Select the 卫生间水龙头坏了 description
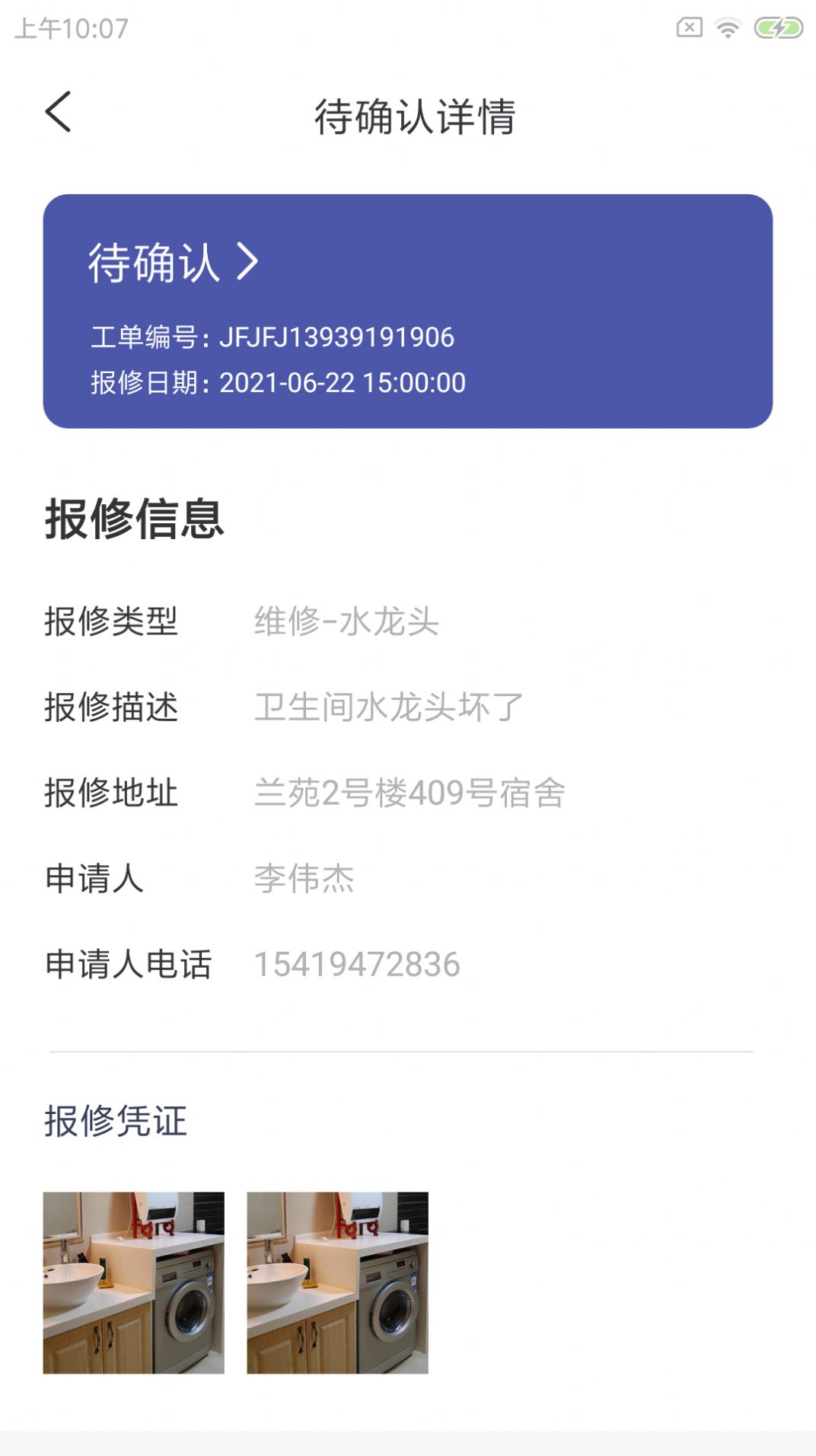The height and width of the screenshot is (1456, 816). (386, 708)
